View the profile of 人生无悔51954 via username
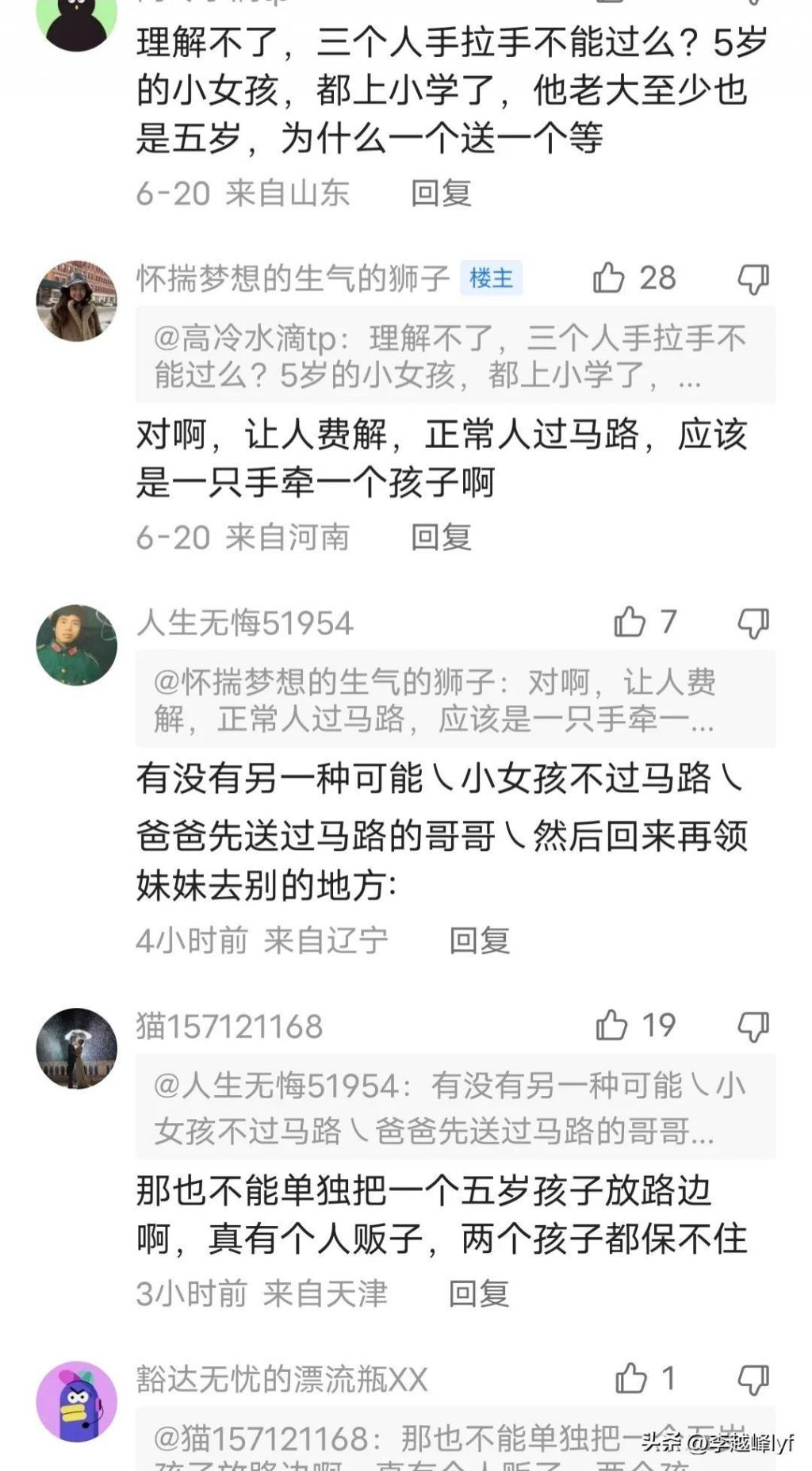812x1471 pixels. click(x=244, y=623)
